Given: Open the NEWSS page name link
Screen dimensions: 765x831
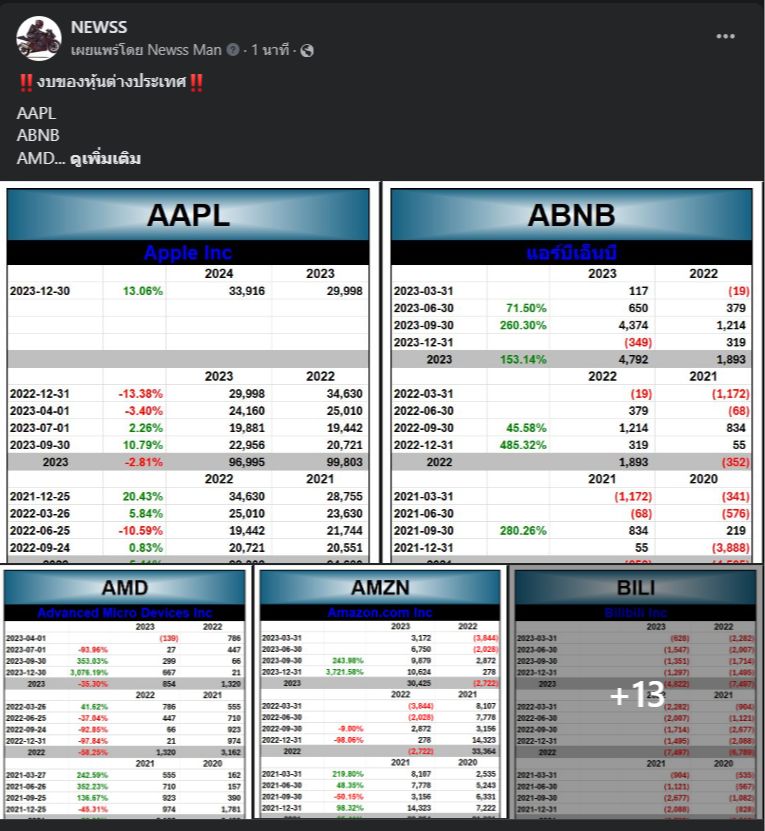Looking at the screenshot, I should point(98,27).
